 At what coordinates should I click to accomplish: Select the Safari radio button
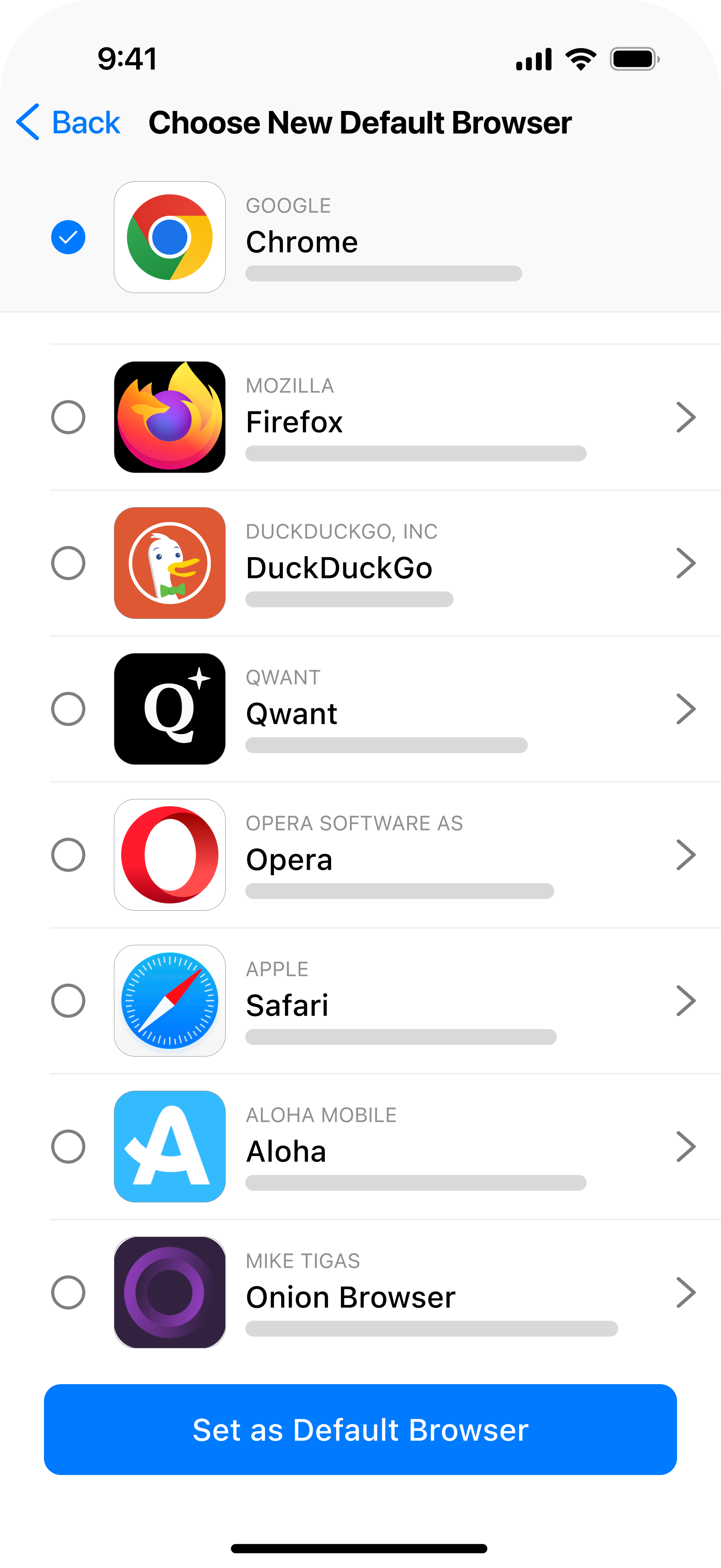(68, 1001)
